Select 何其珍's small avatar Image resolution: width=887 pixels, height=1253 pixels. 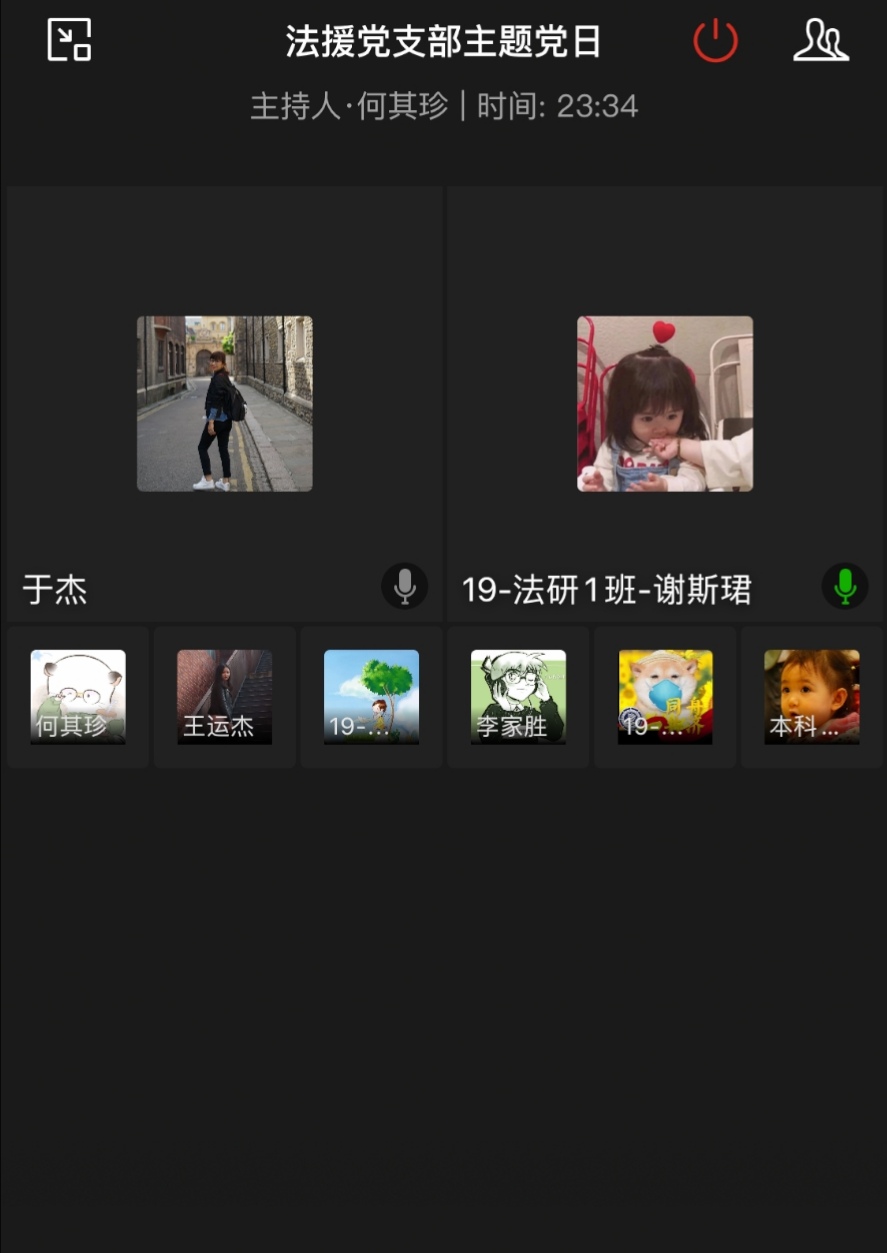[78, 697]
